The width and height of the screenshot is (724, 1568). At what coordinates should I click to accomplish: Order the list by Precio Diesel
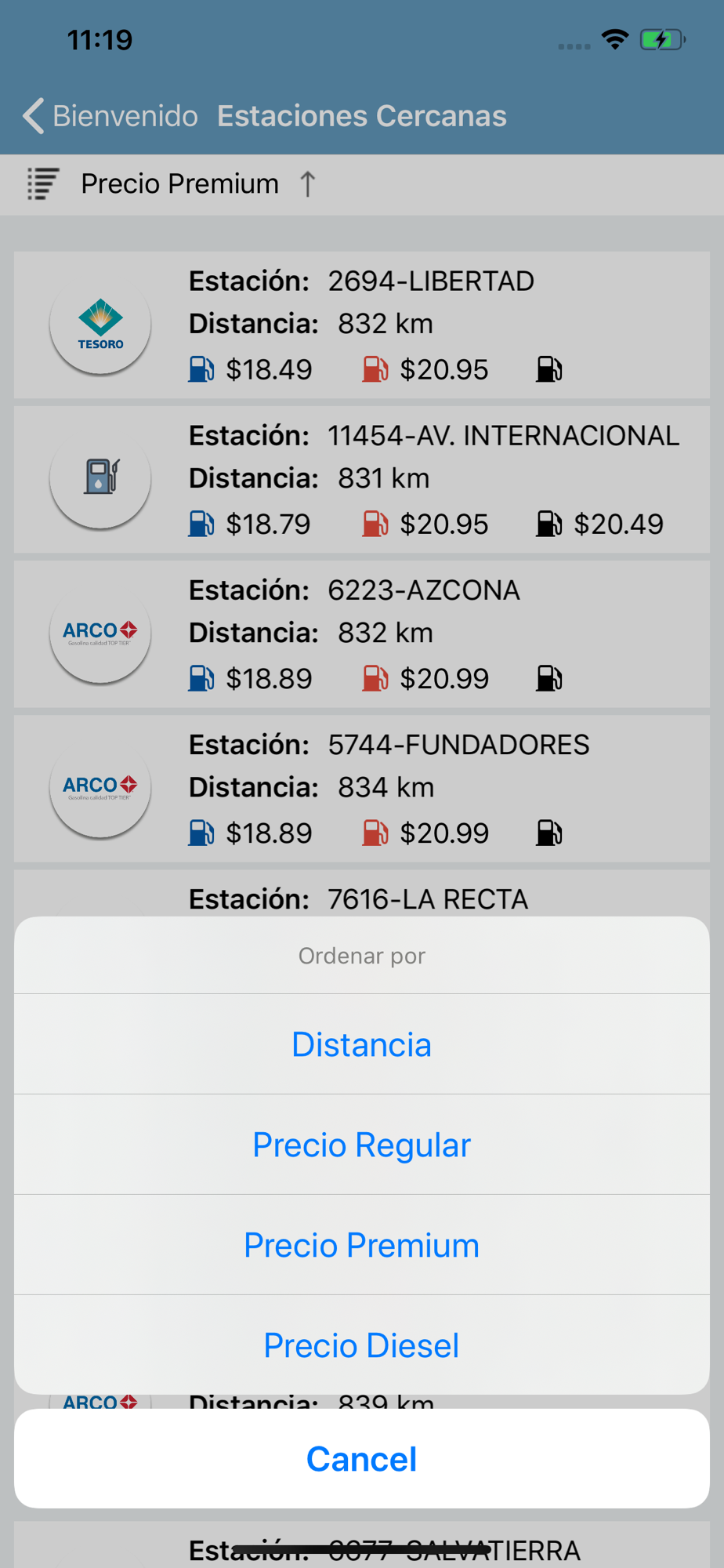tap(361, 1345)
